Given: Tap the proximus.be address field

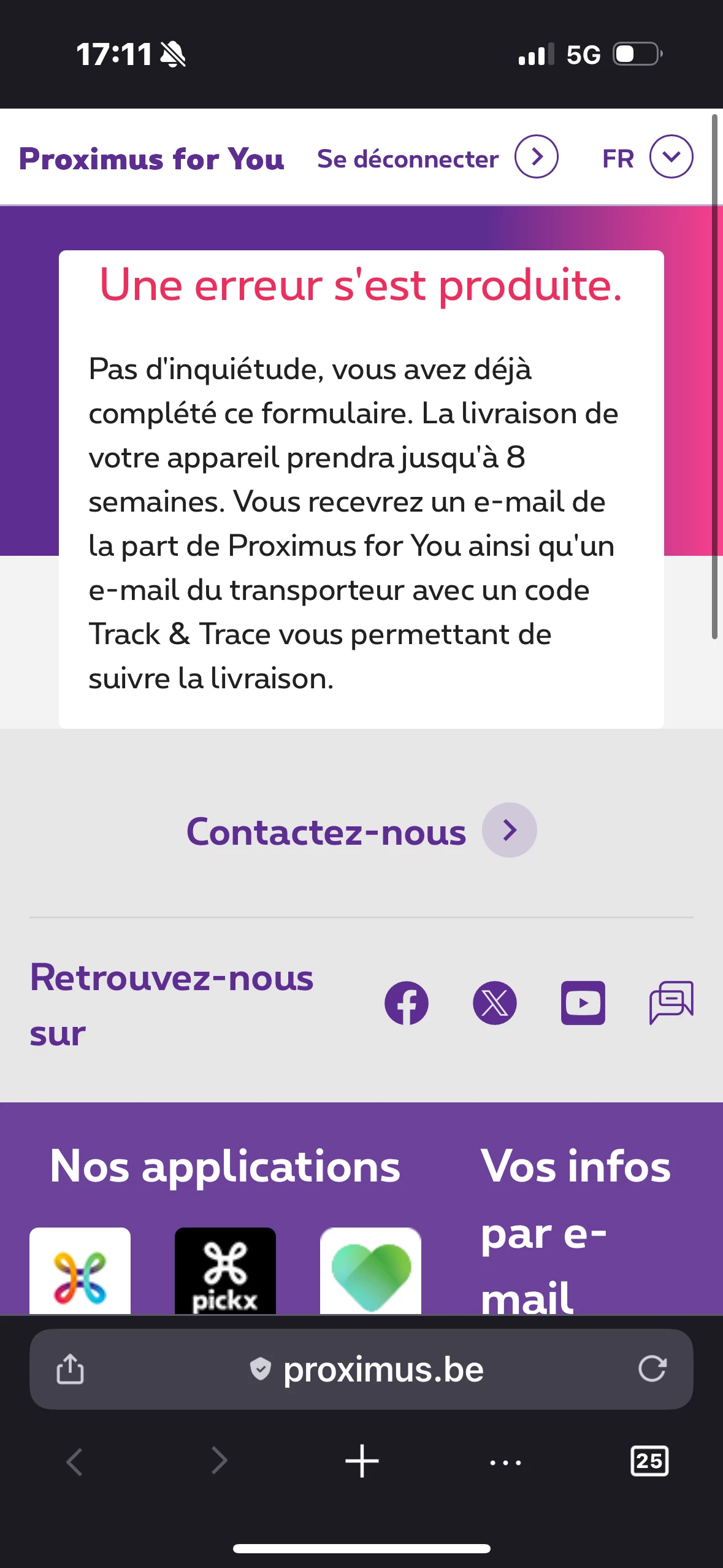Looking at the screenshot, I should [x=368, y=1369].
